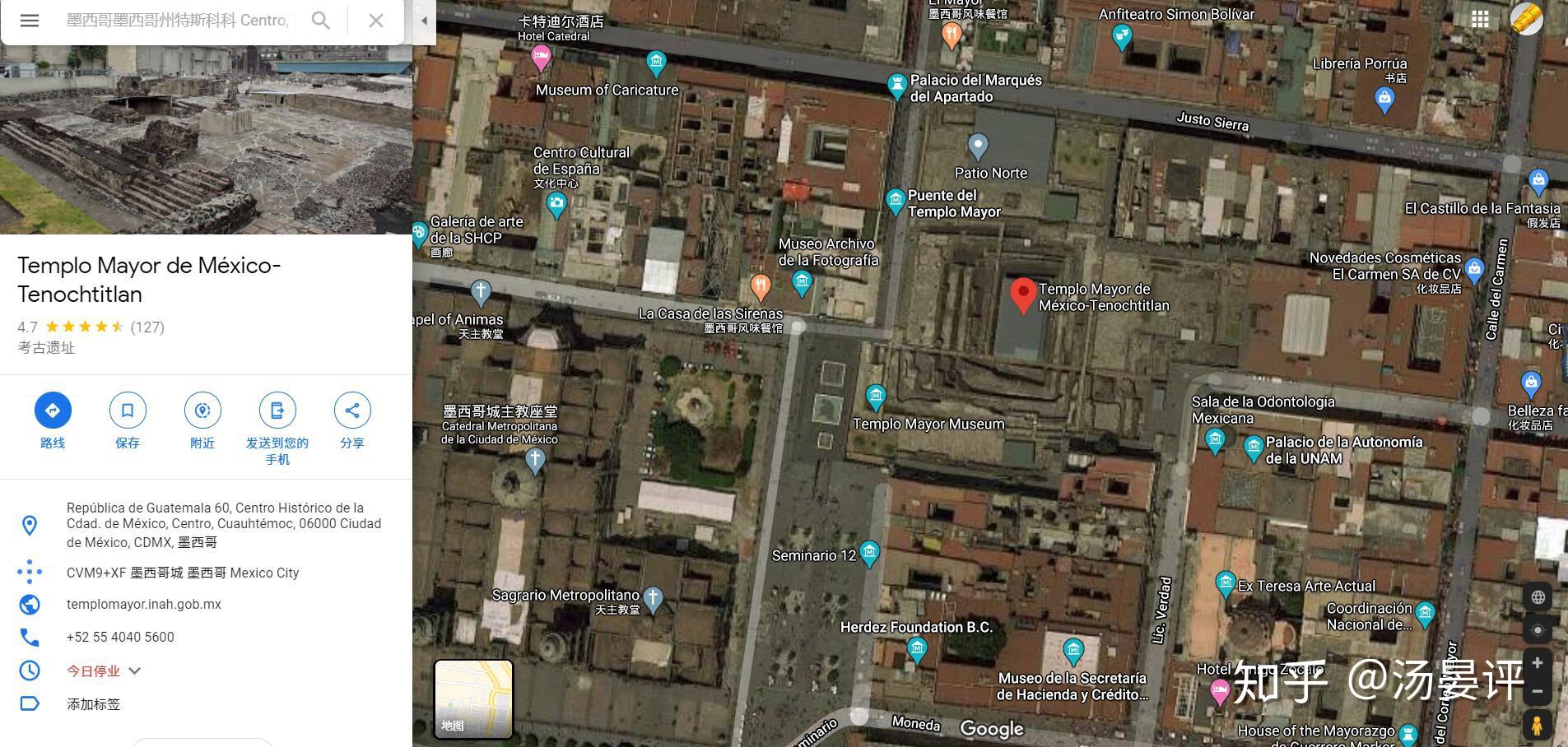Zoom out on the map

pos(1537,692)
